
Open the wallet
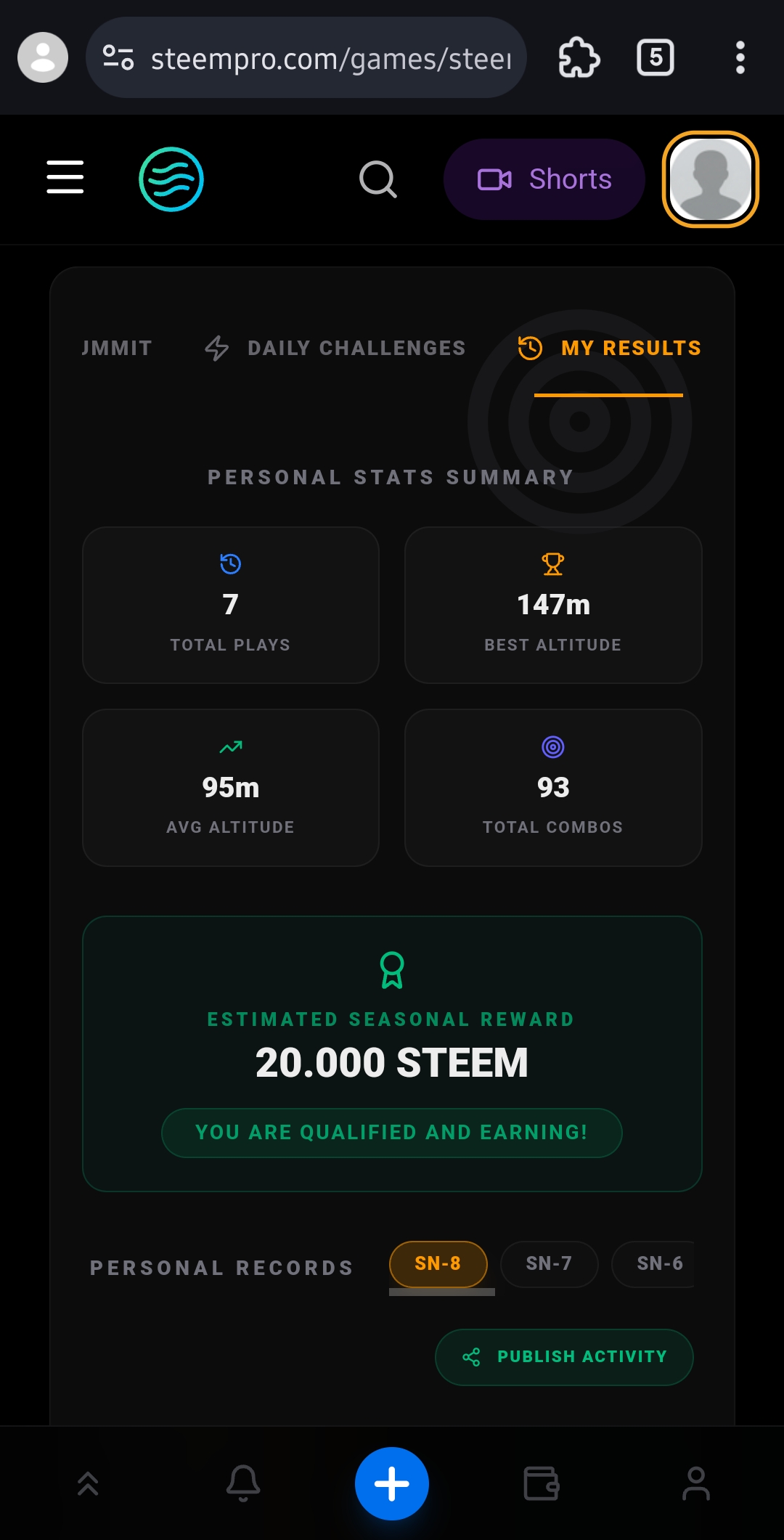tap(542, 1483)
